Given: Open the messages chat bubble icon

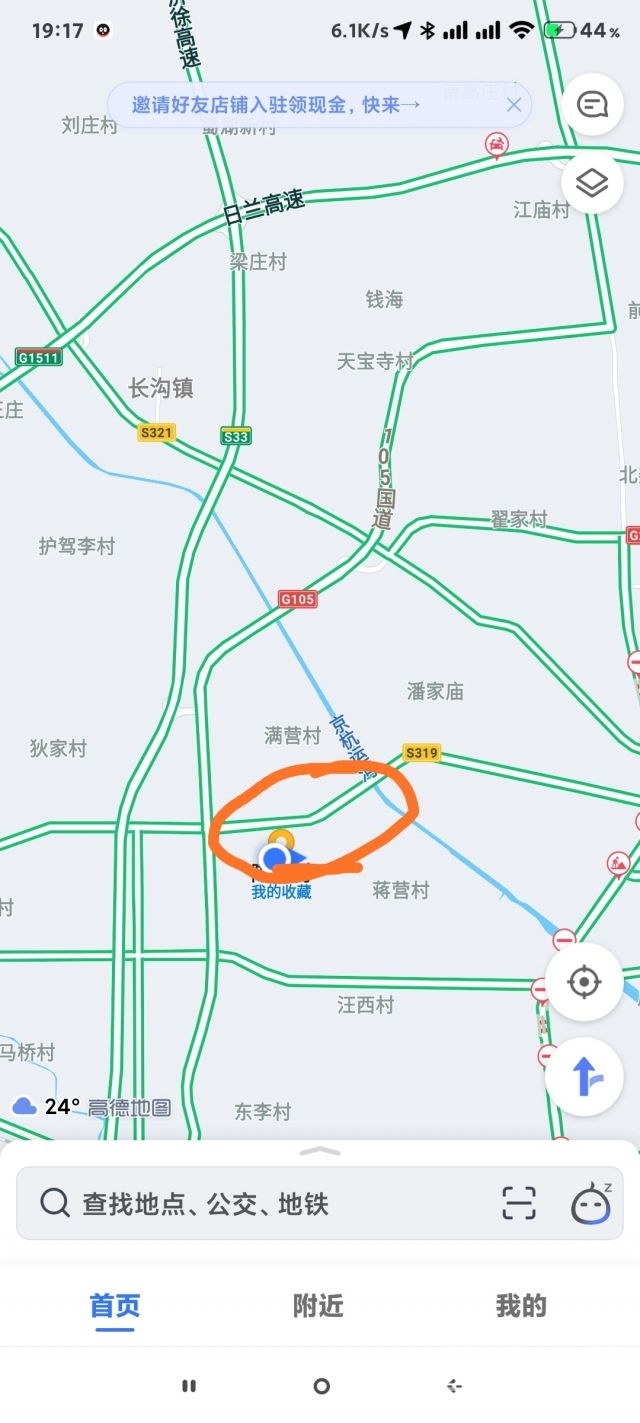Looking at the screenshot, I should (592, 104).
